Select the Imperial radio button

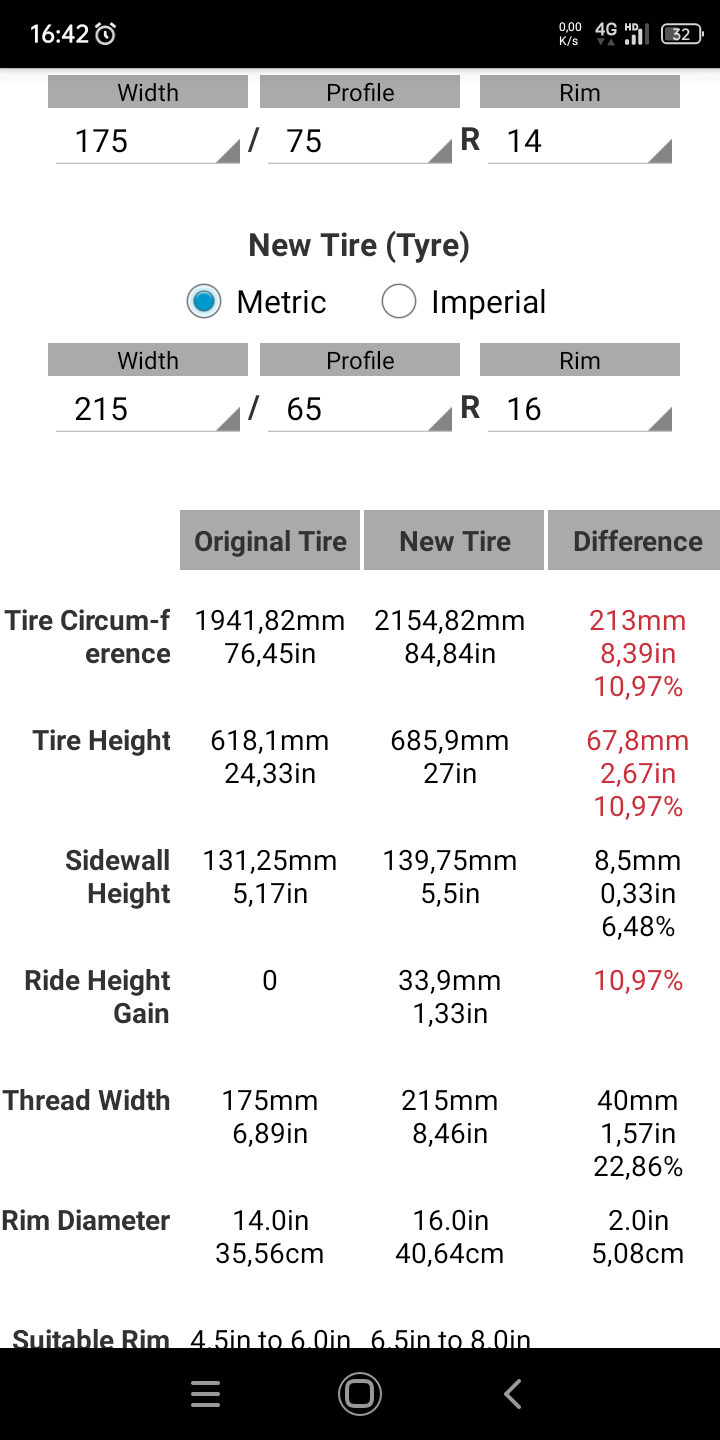tap(399, 302)
